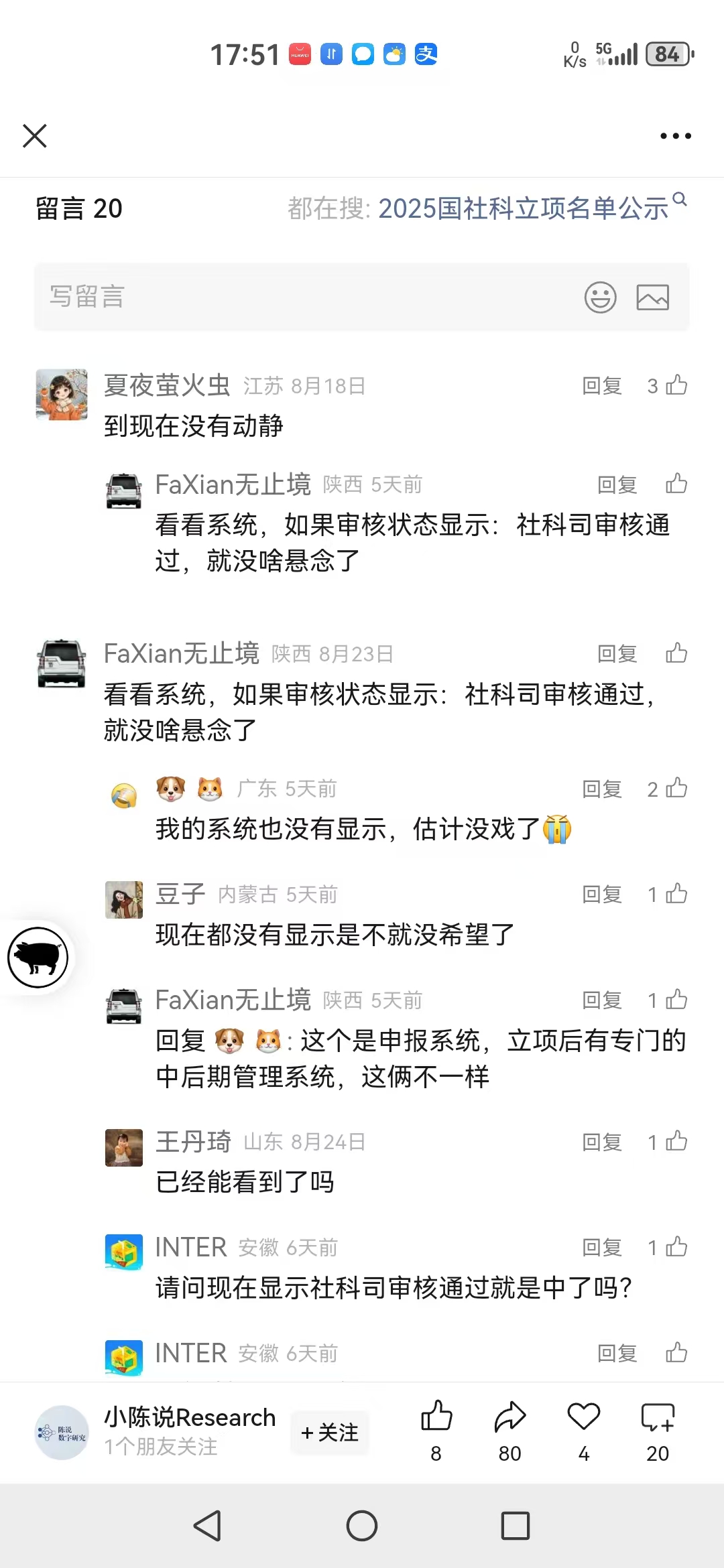Like 夏夜萤火虫's comment
Image resolution: width=724 pixels, height=1568 pixels.
(x=676, y=385)
